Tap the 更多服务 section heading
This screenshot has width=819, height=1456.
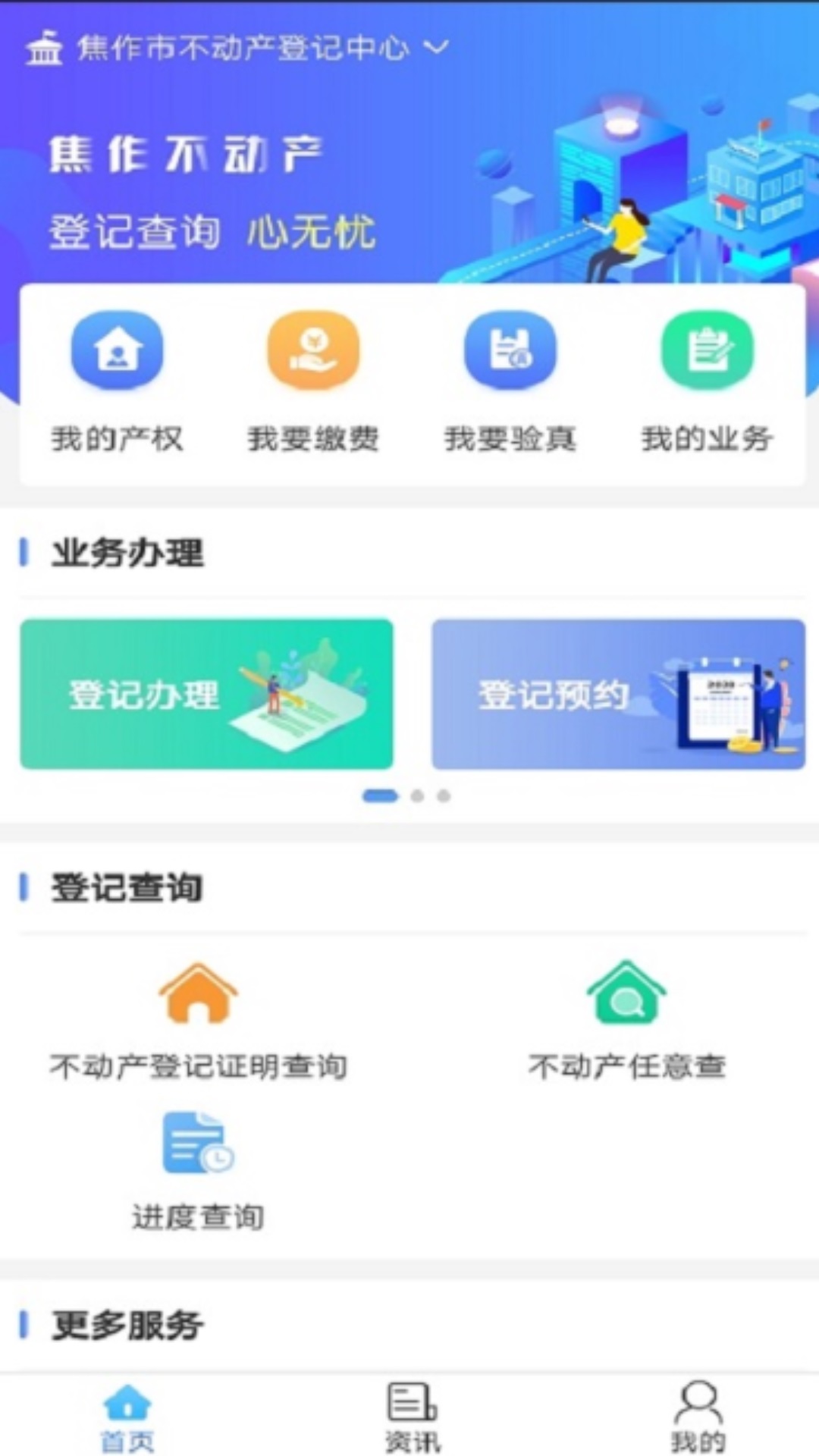(126, 1325)
